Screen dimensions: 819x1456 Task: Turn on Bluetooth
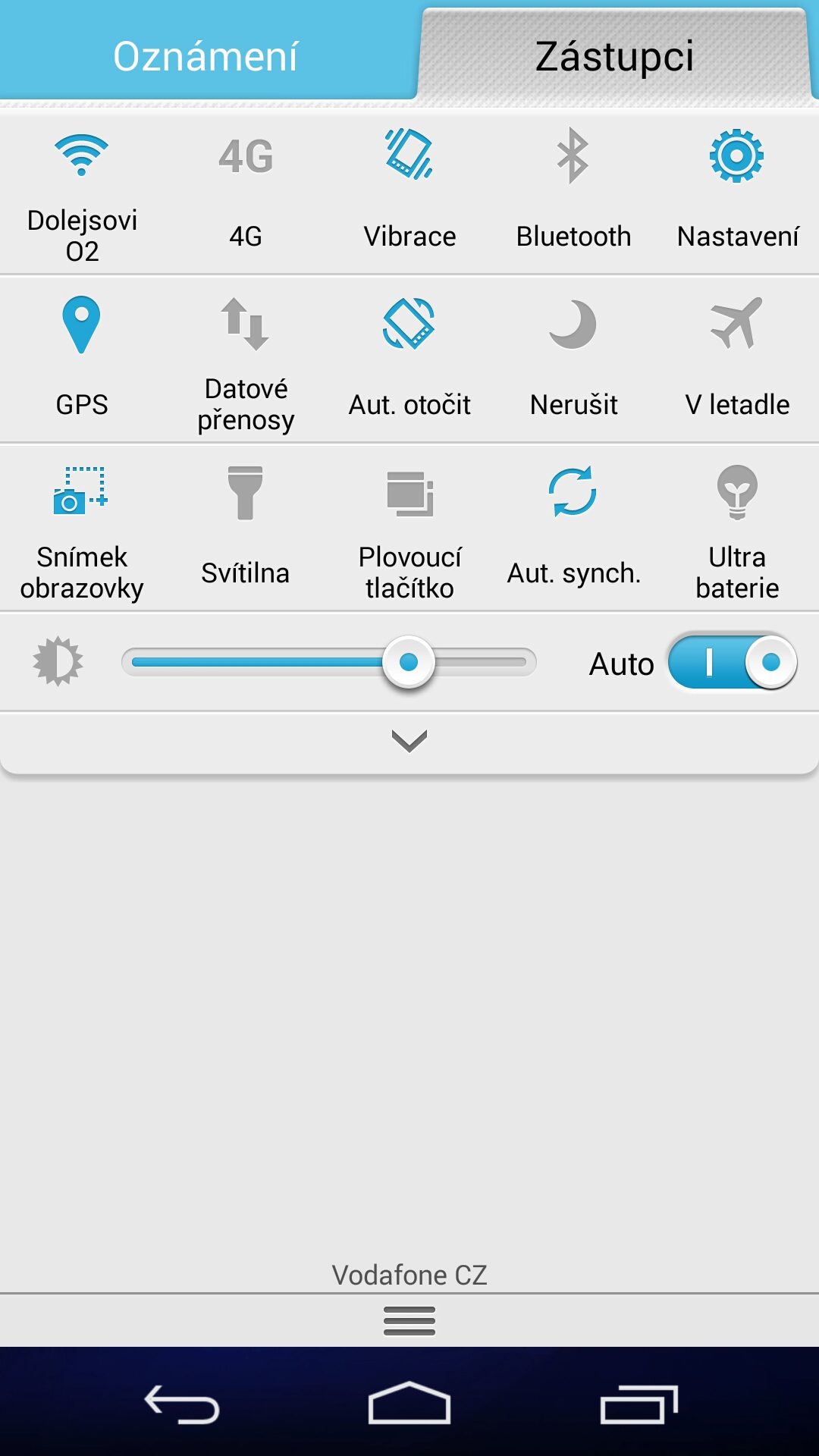573,194
